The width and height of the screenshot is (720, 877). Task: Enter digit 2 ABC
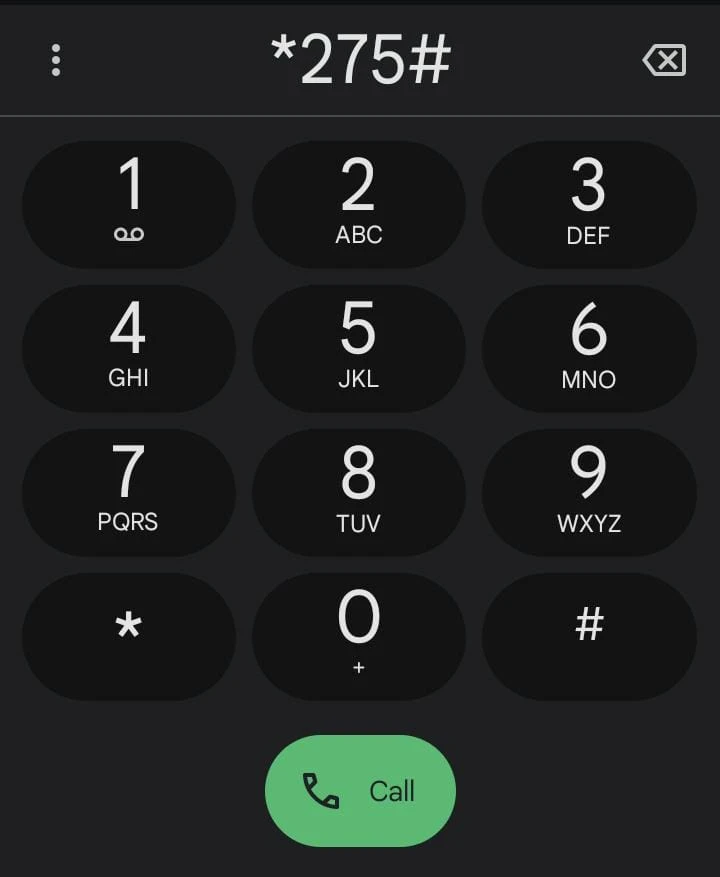coord(359,204)
